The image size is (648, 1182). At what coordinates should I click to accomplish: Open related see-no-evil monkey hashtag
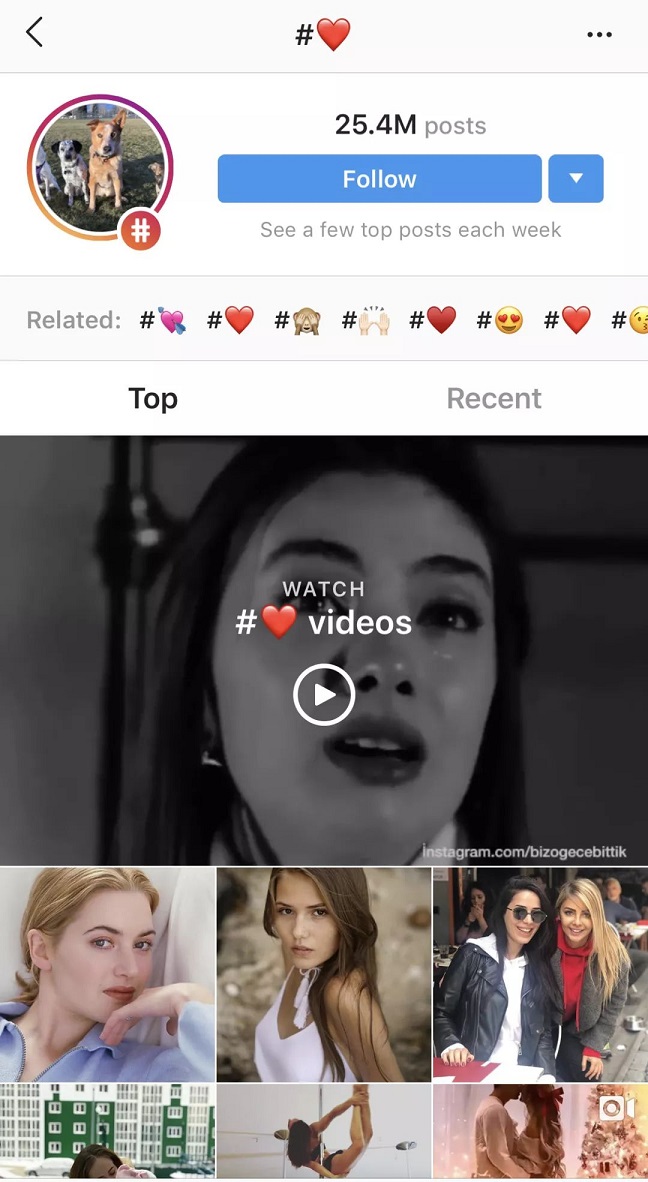(x=297, y=320)
